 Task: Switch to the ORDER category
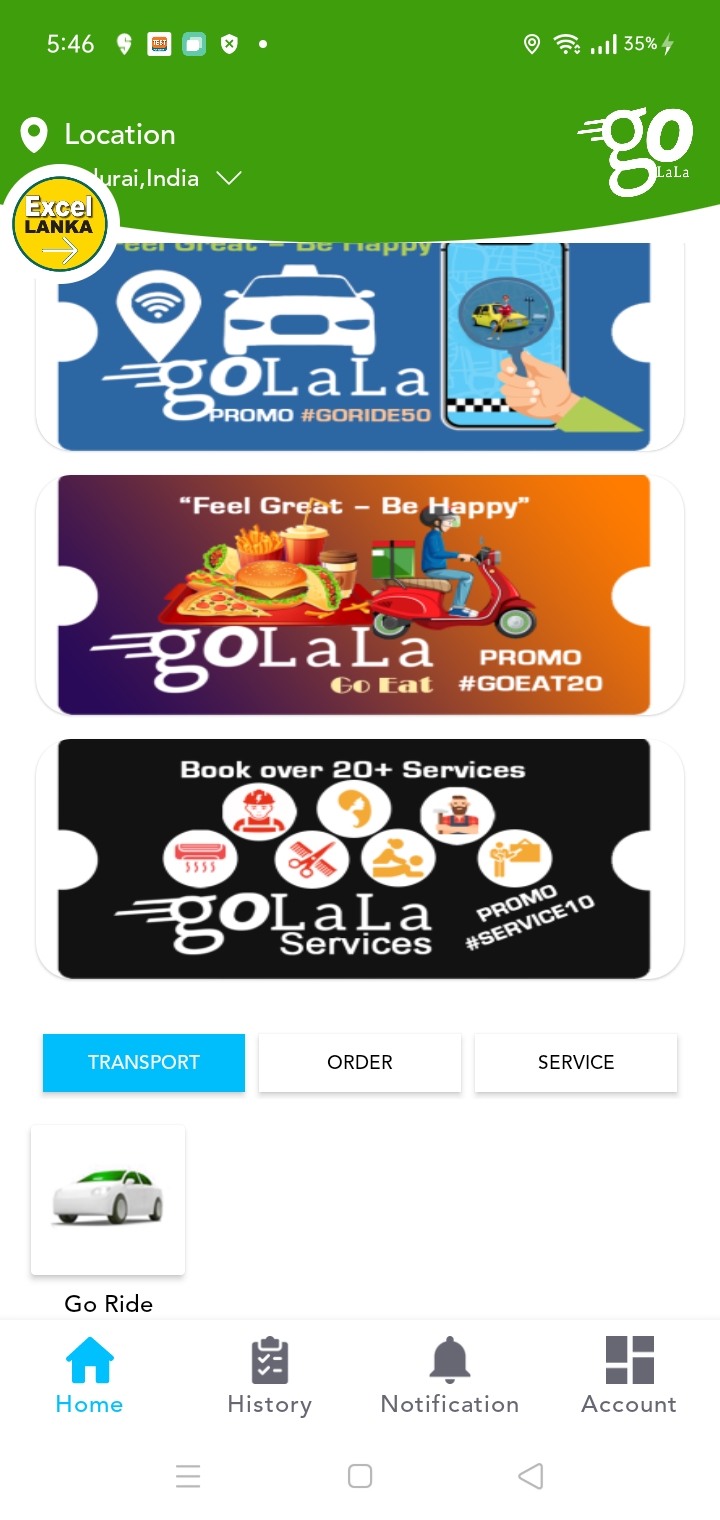click(360, 1062)
